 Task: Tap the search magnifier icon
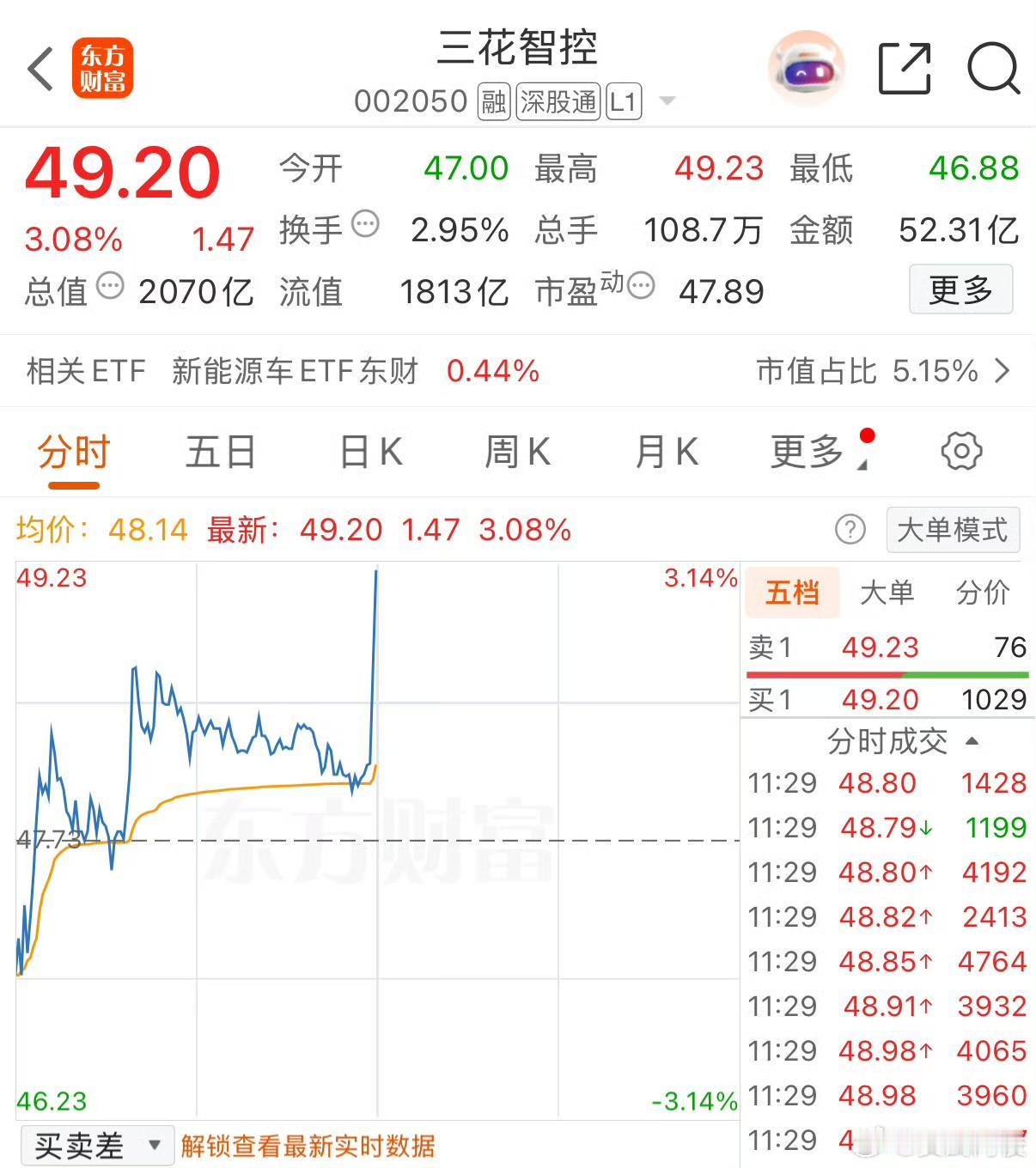(992, 68)
